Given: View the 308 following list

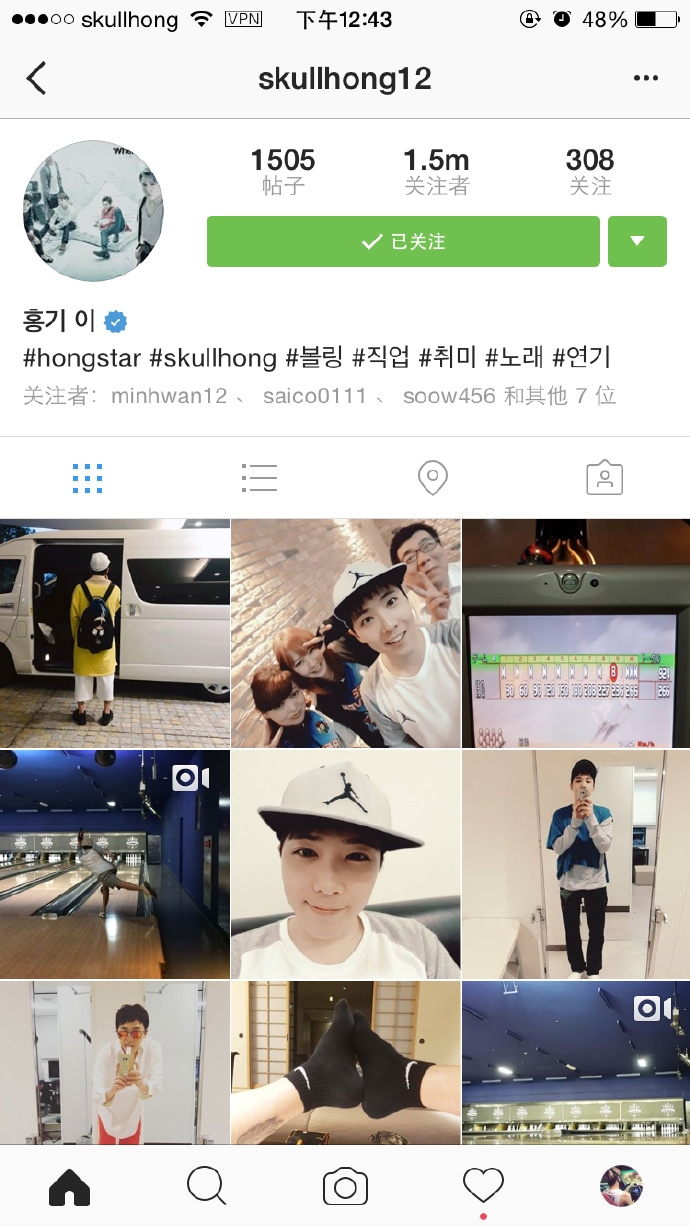Looking at the screenshot, I should pos(589,171).
